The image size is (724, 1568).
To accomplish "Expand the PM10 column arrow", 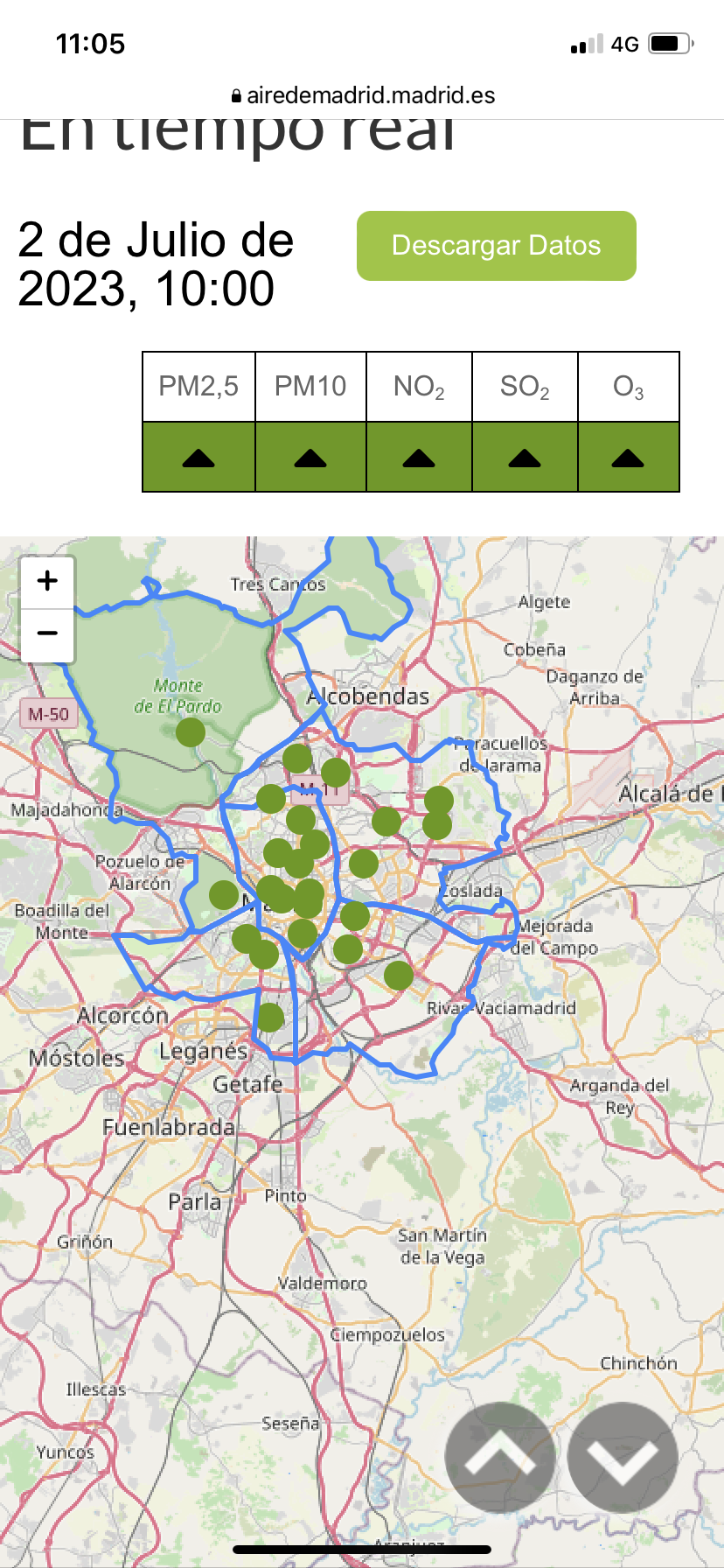I will [x=310, y=457].
